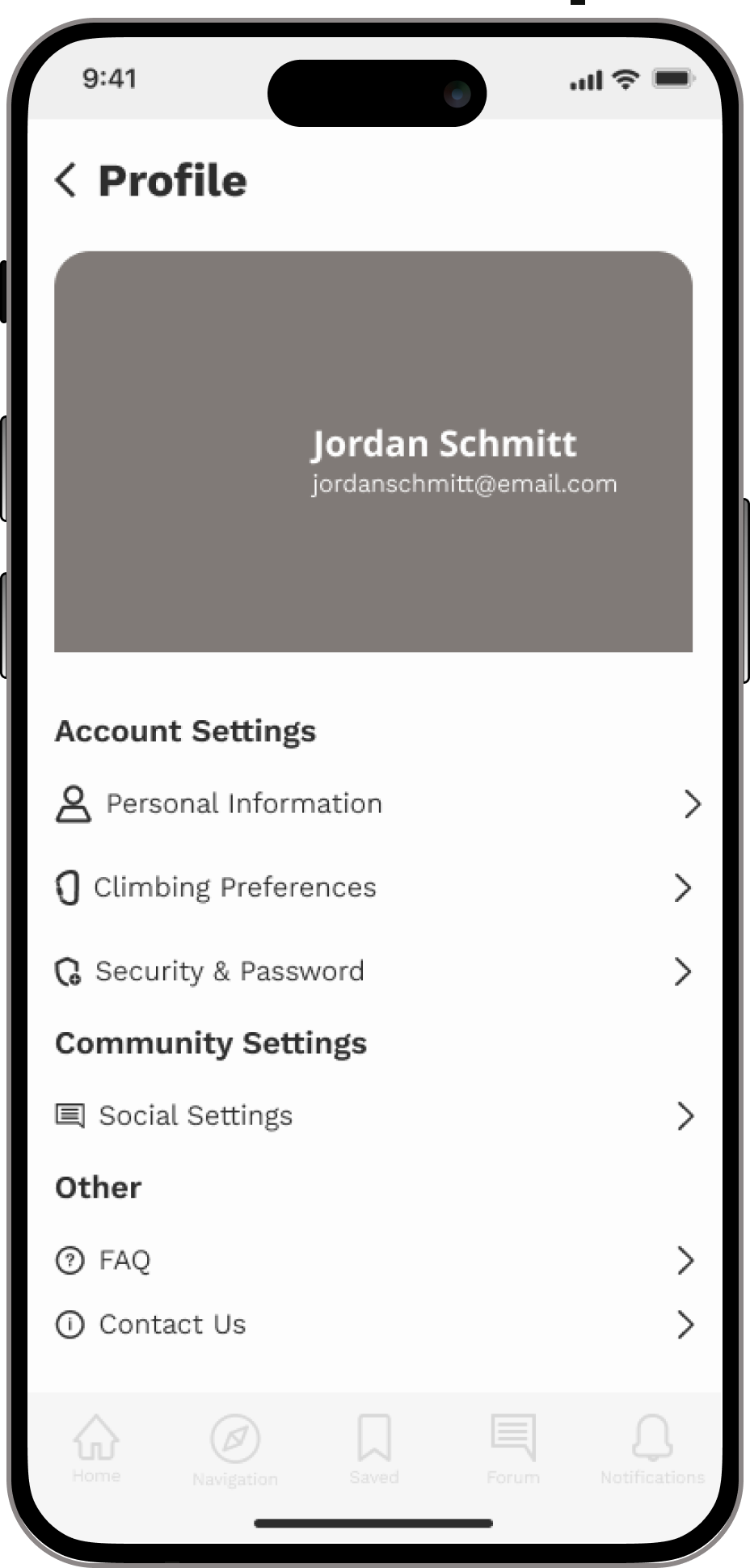Open Contact Us
The width and height of the screenshot is (750, 1568).
pyautogui.click(x=172, y=1324)
